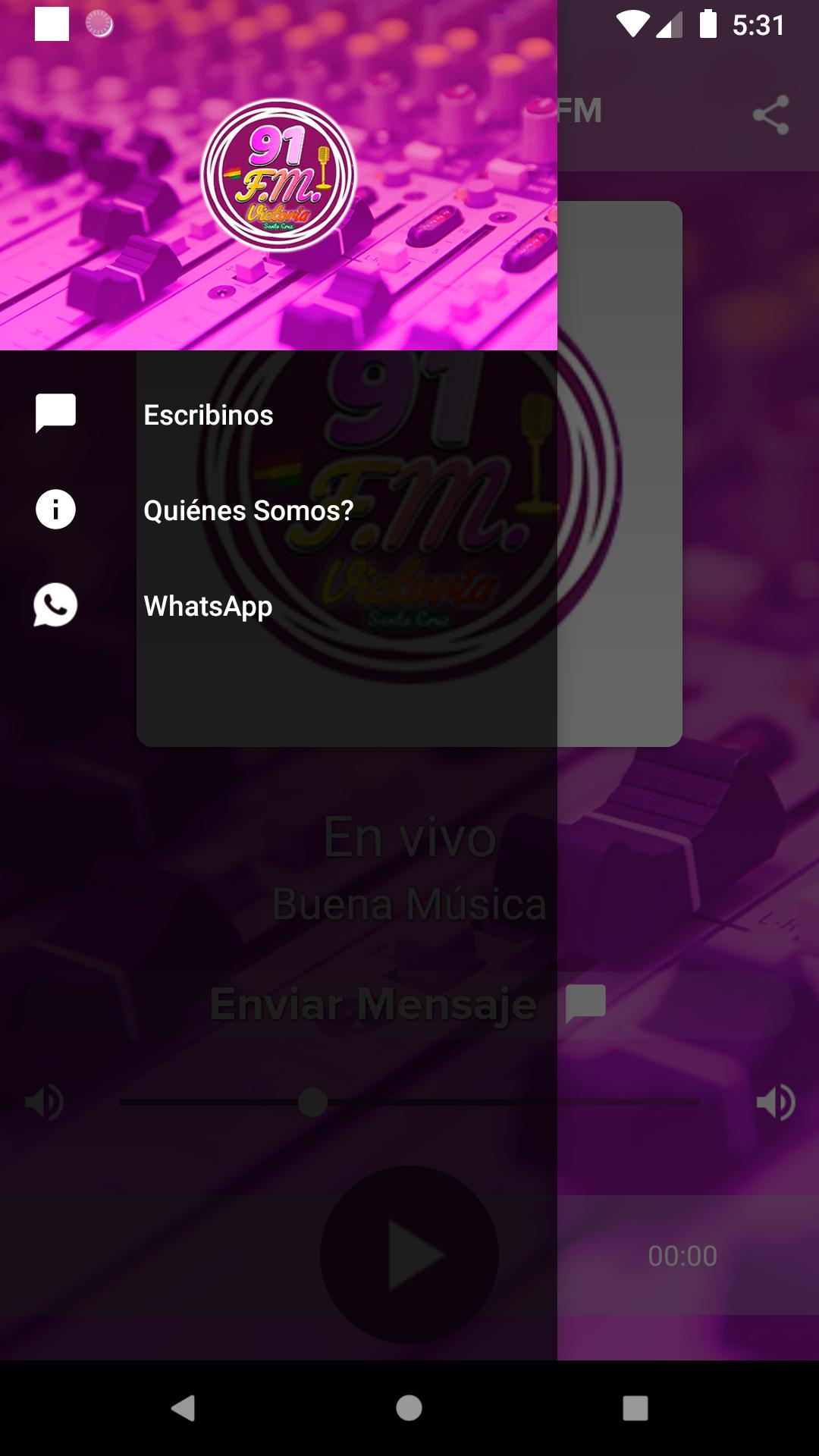Image resolution: width=819 pixels, height=1456 pixels.
Task: Go back with system back button
Action: pos(183,1408)
